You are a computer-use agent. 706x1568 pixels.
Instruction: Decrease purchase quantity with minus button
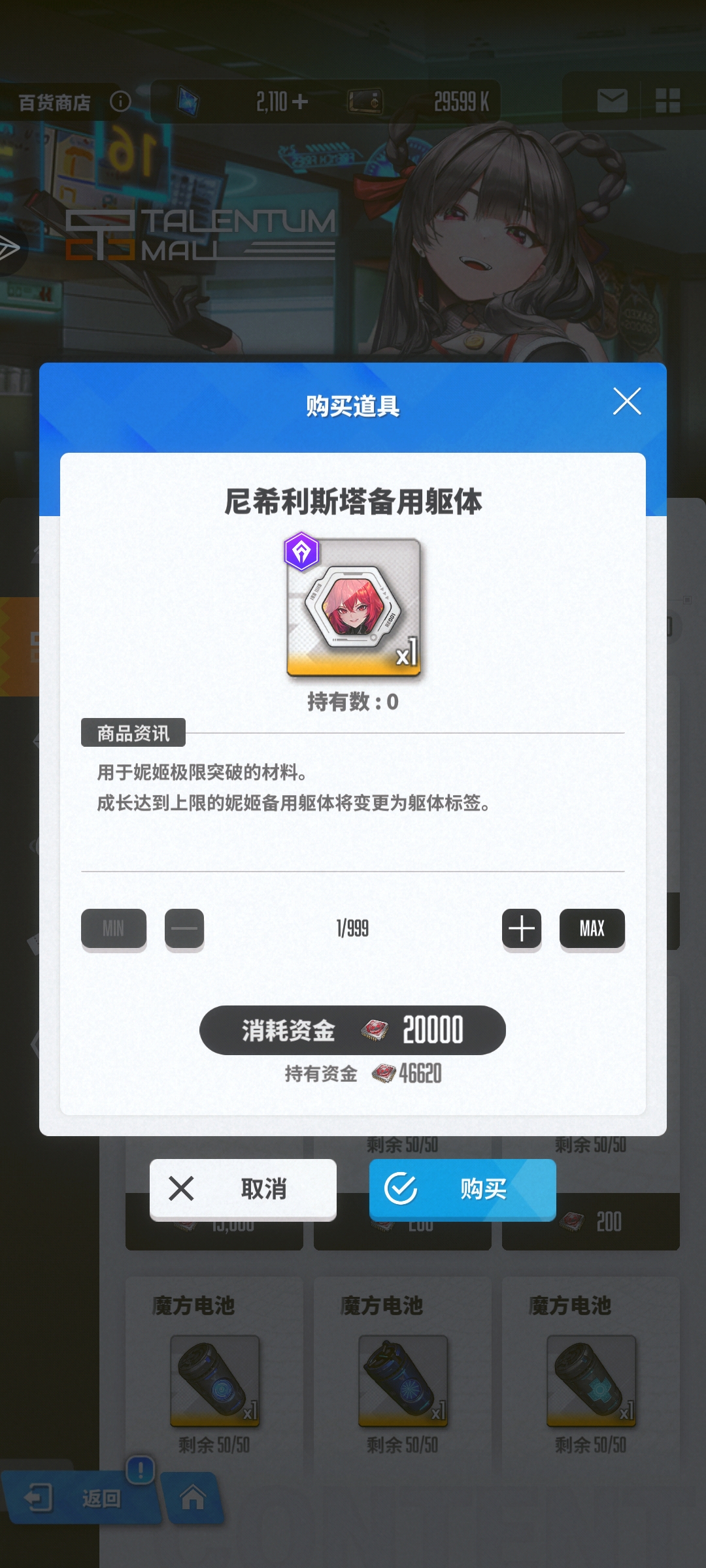click(x=184, y=928)
